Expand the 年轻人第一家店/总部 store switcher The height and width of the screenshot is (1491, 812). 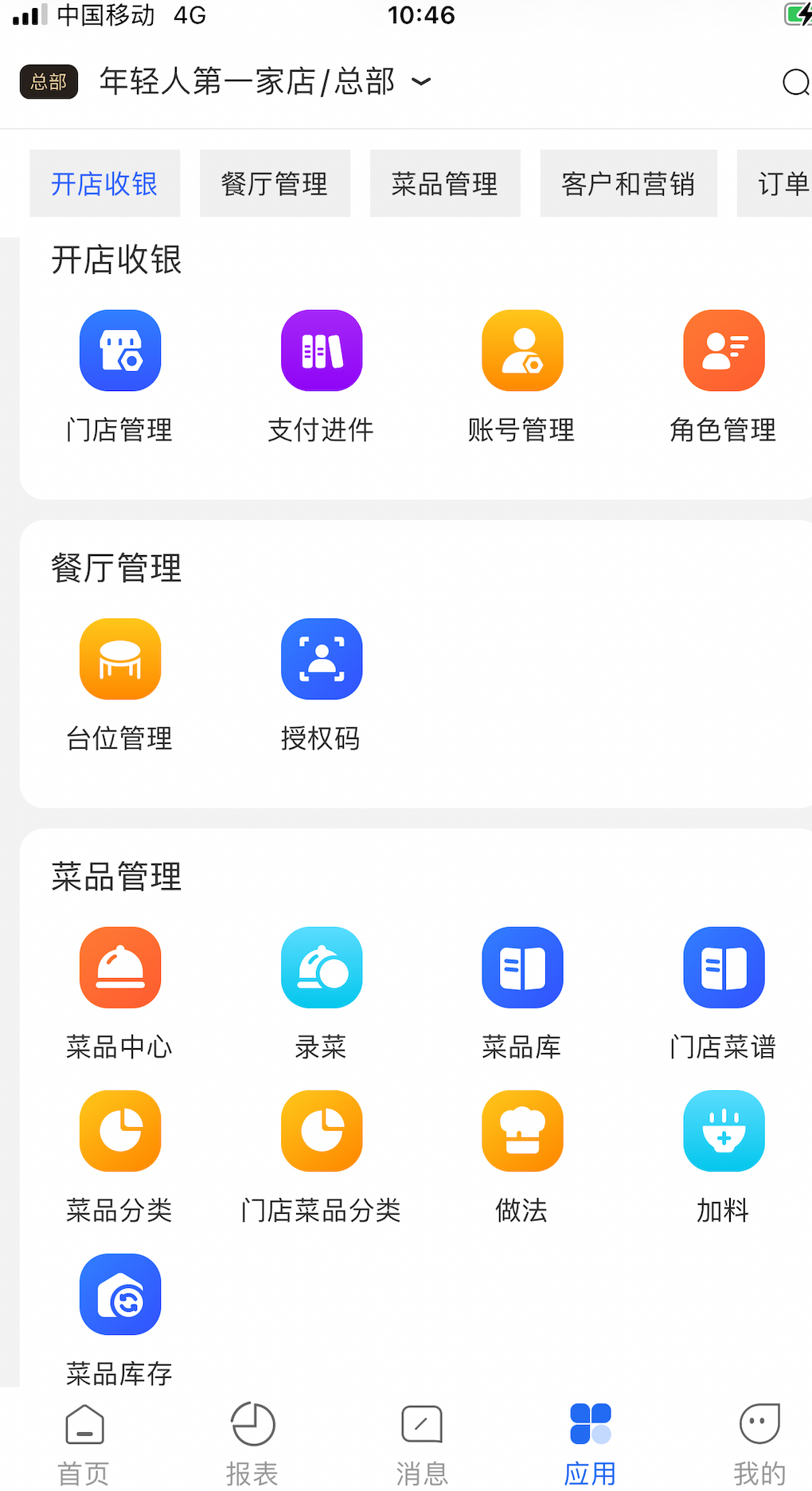[264, 82]
